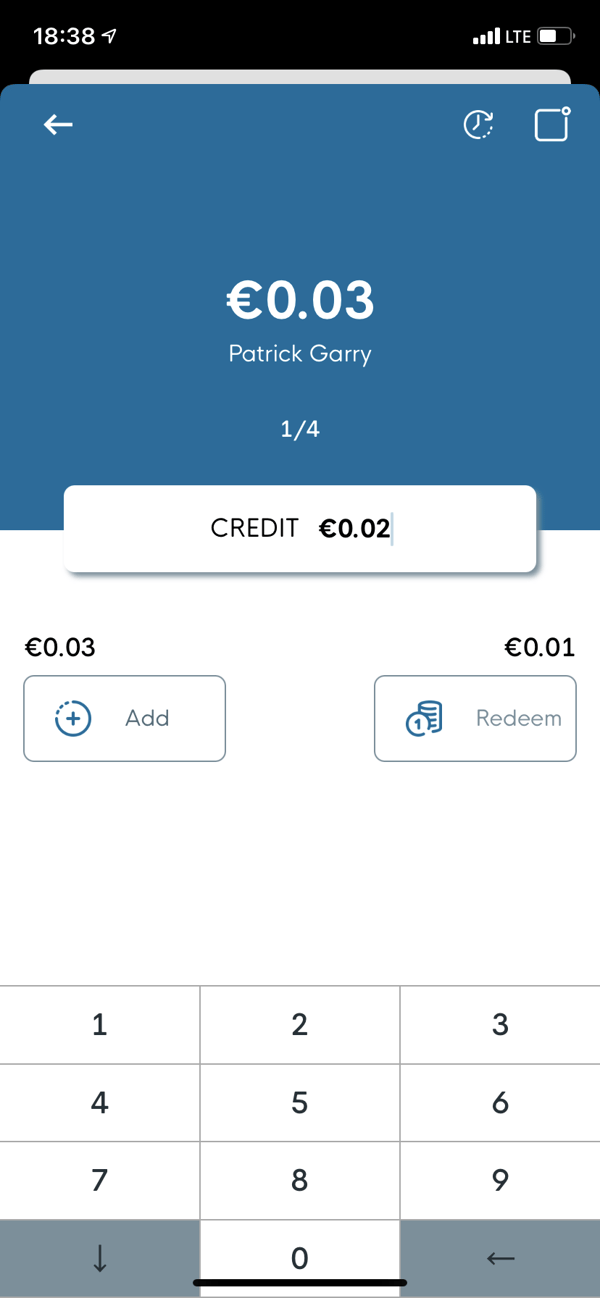Enter digit 5 on the keypad
Image resolution: width=600 pixels, height=1298 pixels.
299,1102
